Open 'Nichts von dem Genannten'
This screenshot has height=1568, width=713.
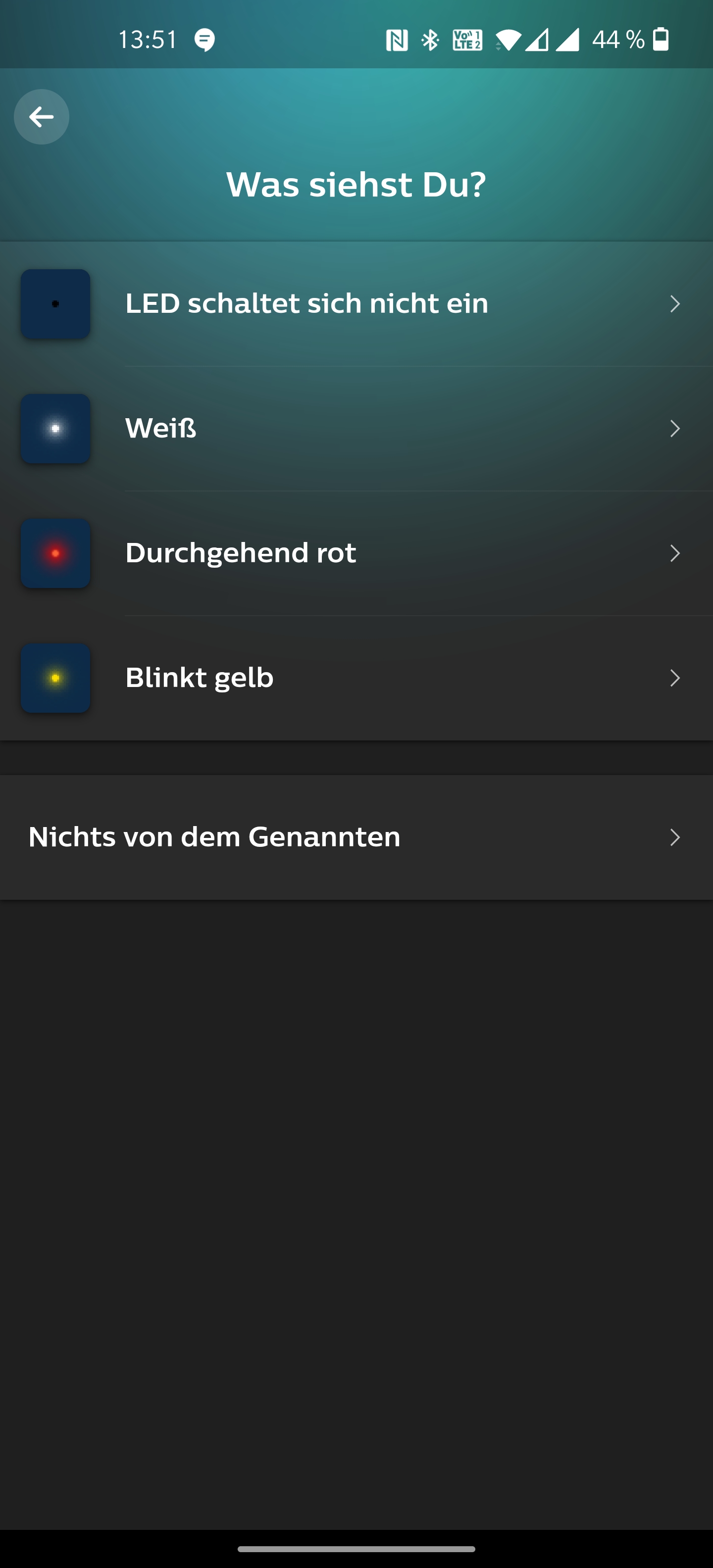(356, 837)
